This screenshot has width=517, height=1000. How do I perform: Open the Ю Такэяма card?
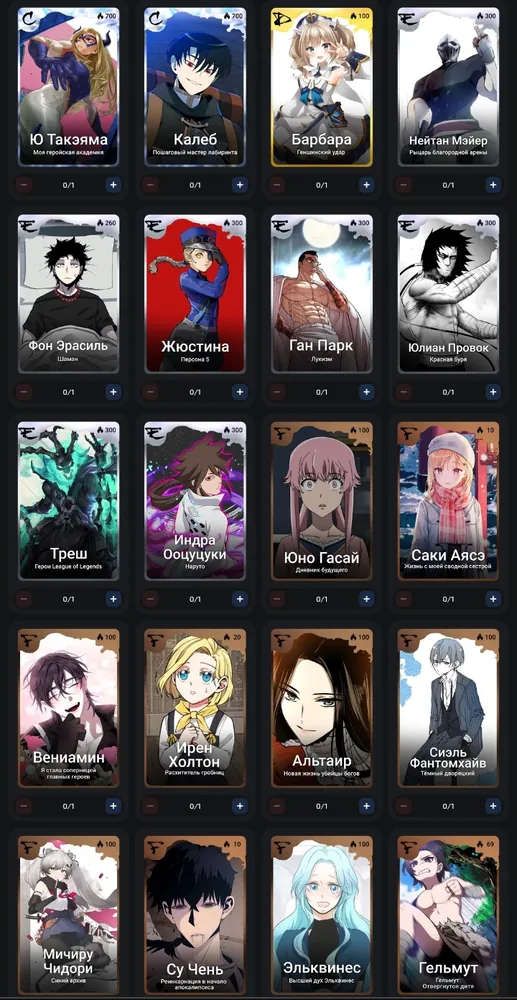tap(68, 87)
